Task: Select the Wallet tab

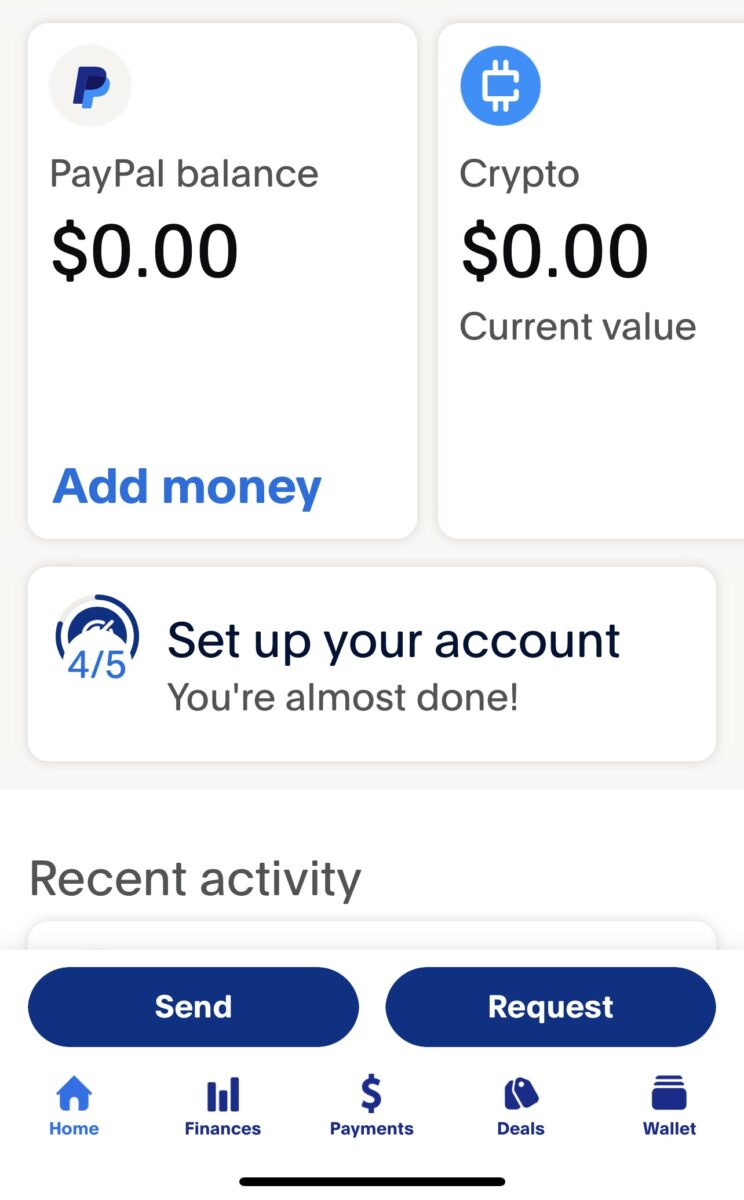Action: pos(669,1107)
